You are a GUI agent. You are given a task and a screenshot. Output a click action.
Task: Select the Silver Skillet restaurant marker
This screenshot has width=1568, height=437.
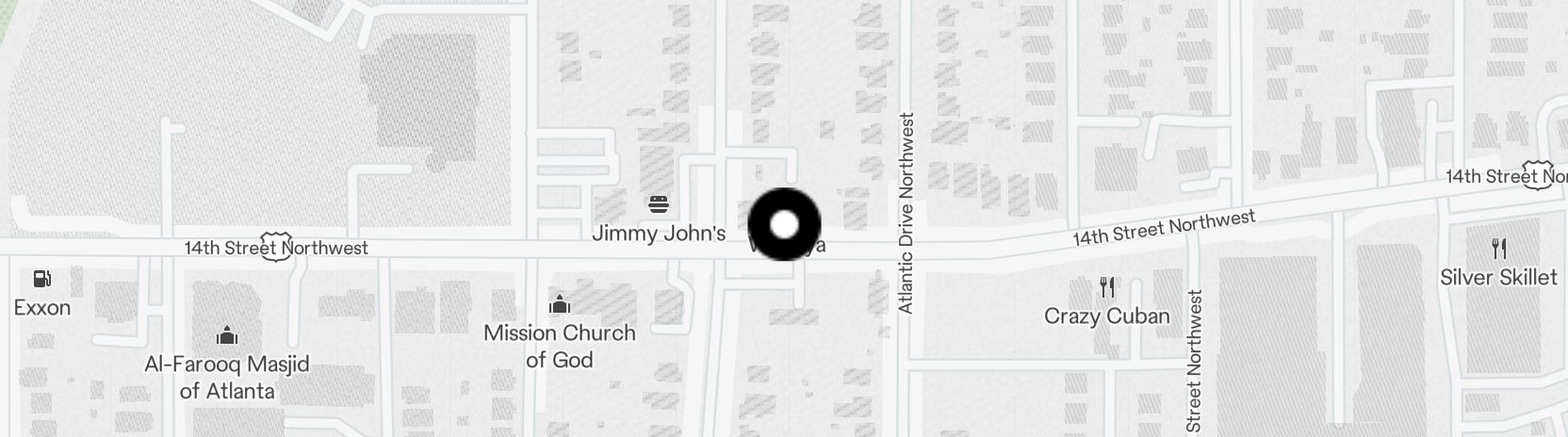tap(1498, 249)
